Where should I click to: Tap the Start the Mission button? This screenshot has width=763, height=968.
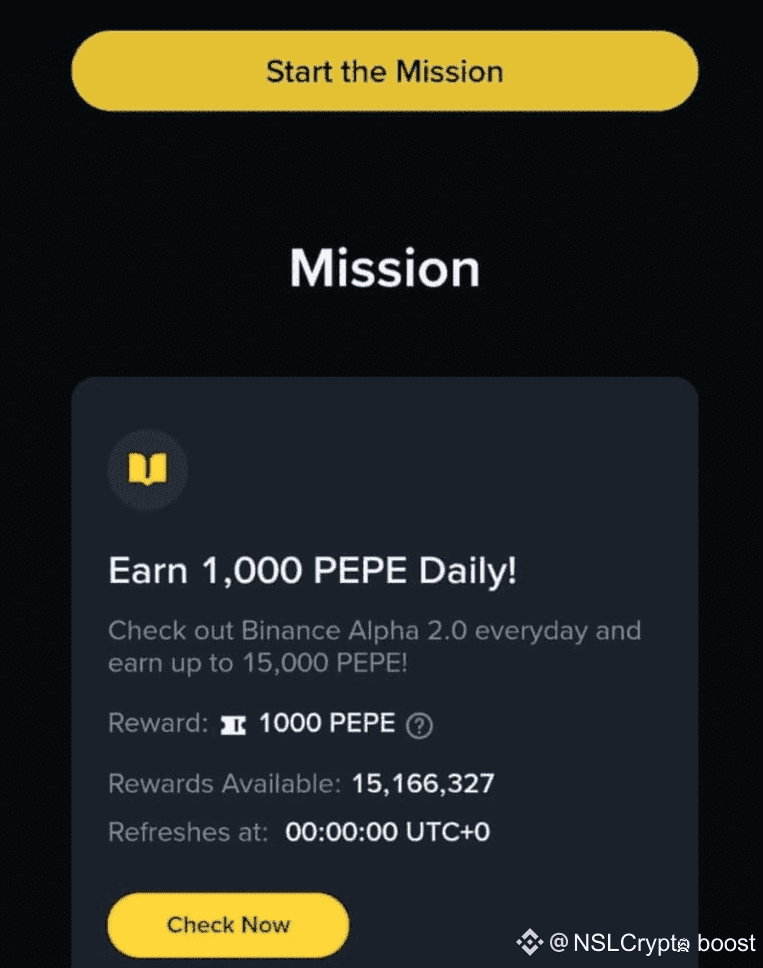pos(384,71)
